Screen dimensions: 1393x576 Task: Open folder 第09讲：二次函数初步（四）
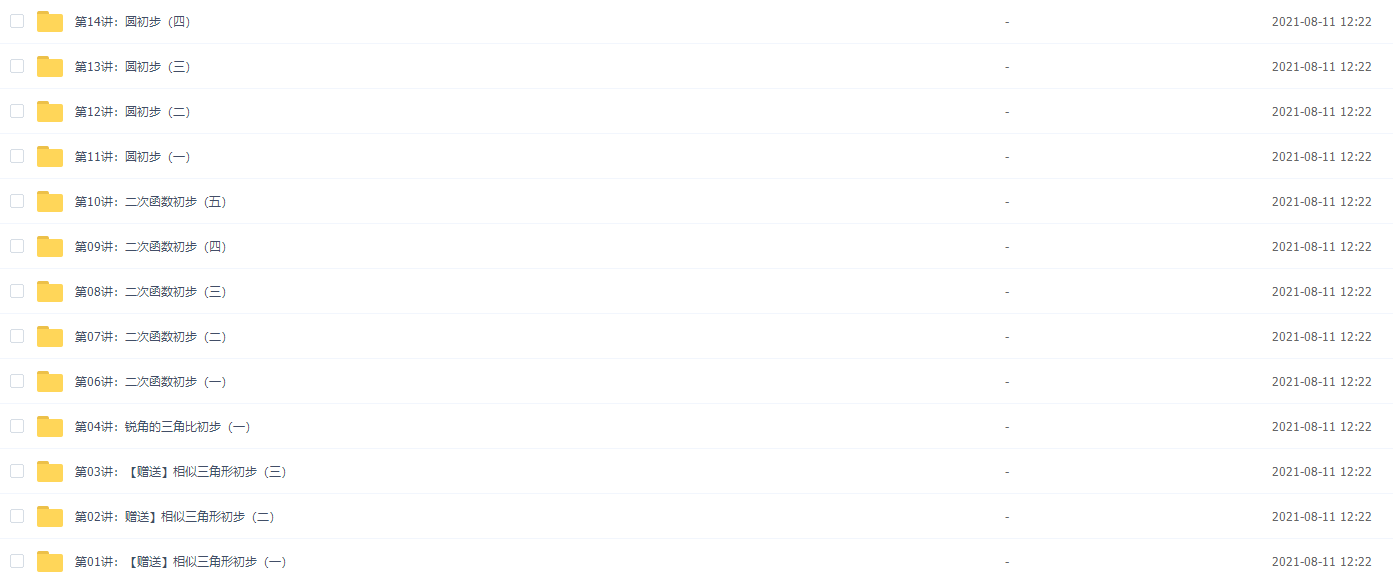[150, 247]
